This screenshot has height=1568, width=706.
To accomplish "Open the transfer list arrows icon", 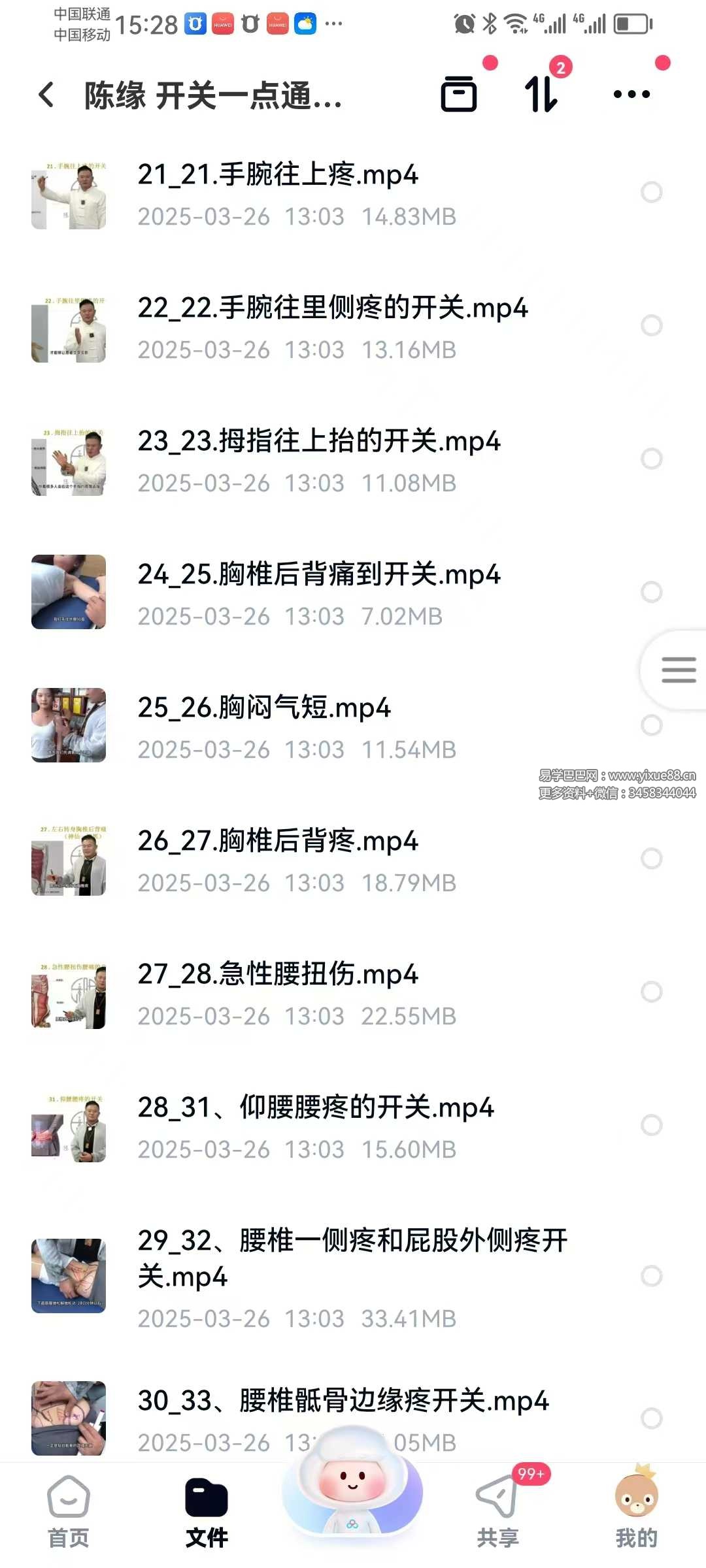I will [x=541, y=94].
